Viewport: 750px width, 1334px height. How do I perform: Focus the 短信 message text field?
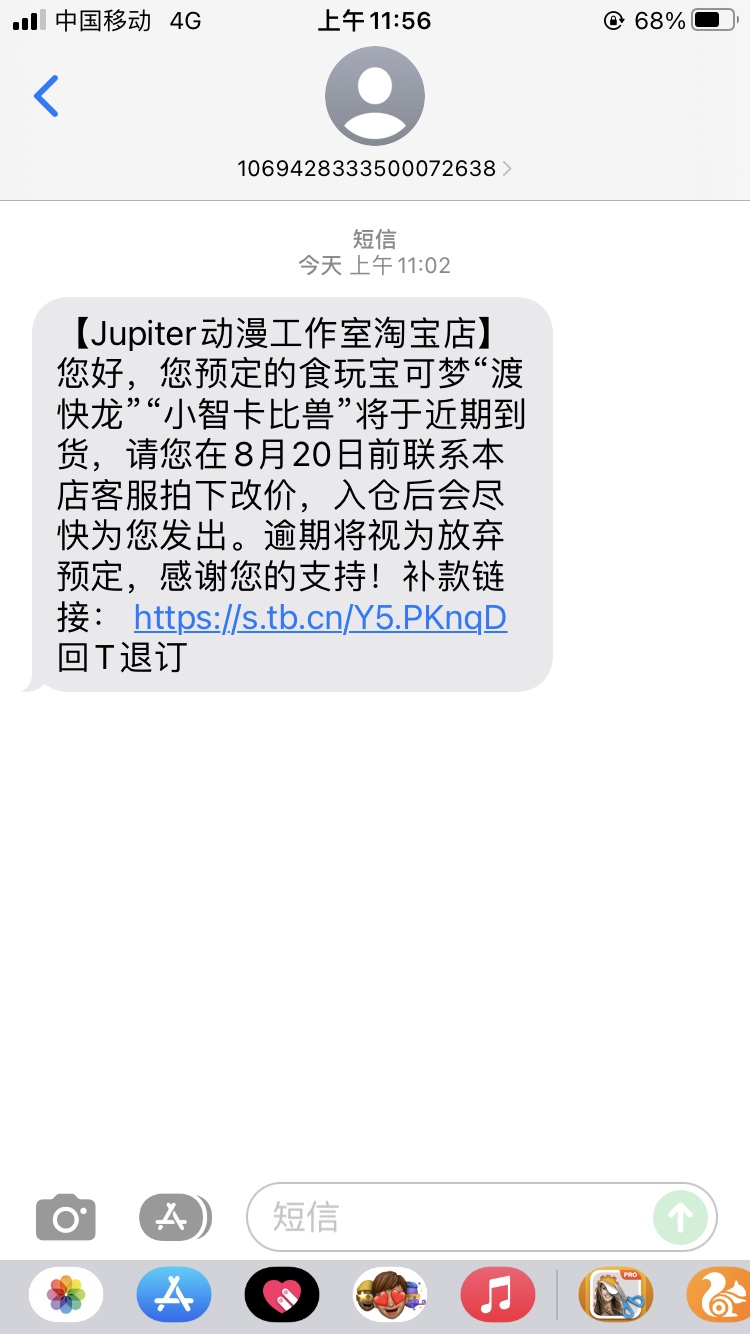(x=450, y=1217)
